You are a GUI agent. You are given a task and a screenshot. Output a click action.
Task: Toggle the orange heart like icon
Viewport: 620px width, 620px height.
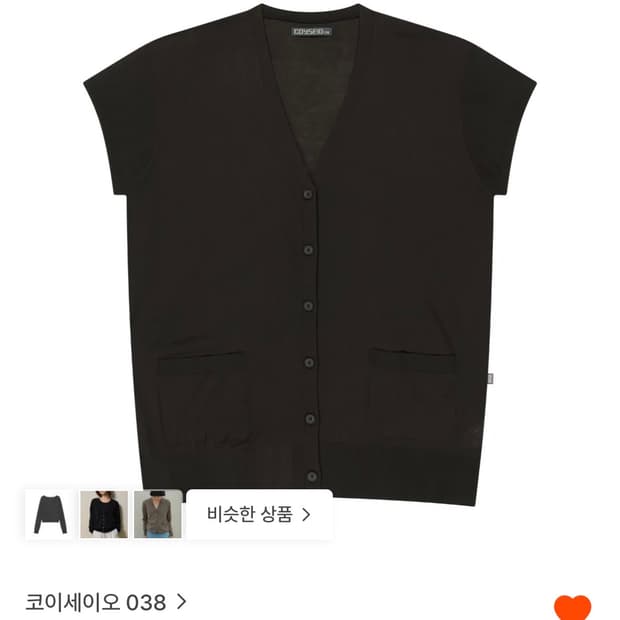[572, 607]
